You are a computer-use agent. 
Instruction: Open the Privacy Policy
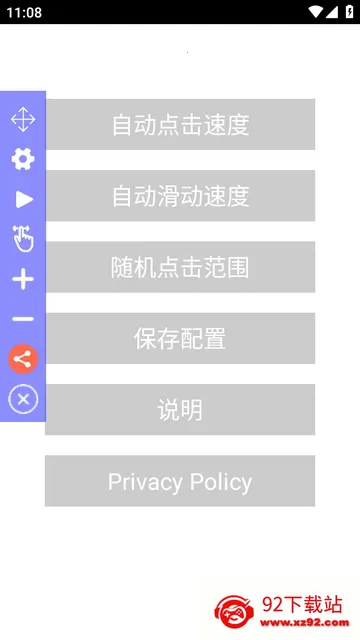[x=180, y=481]
